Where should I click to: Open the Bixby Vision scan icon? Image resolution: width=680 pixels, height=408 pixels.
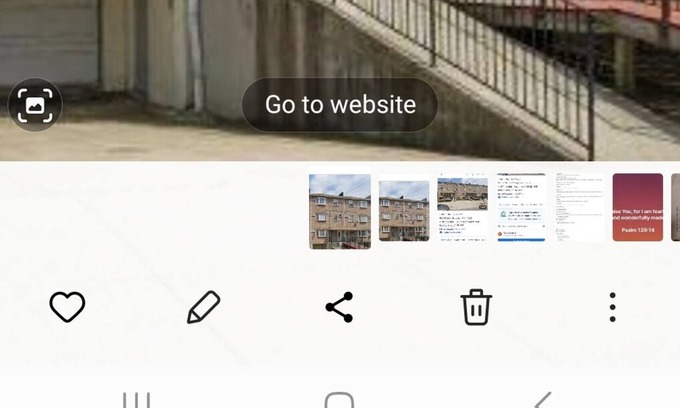tap(35, 104)
